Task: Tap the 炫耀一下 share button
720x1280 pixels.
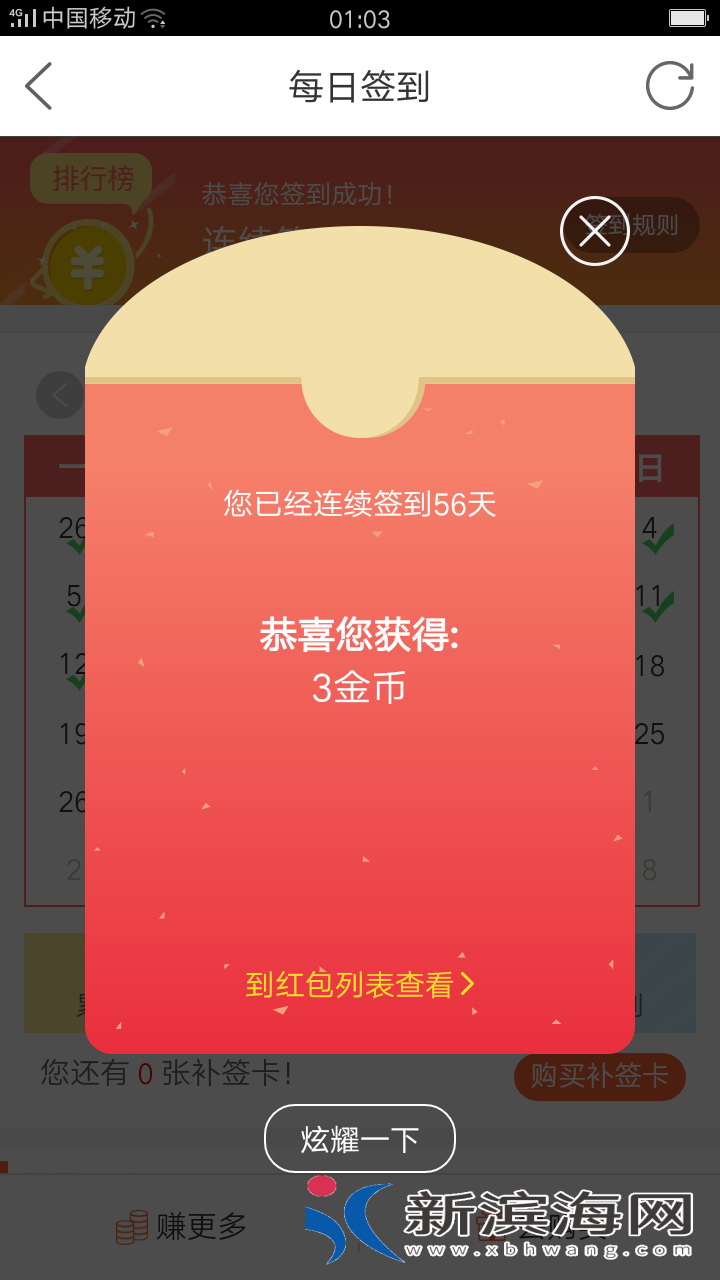Action: click(x=360, y=1138)
